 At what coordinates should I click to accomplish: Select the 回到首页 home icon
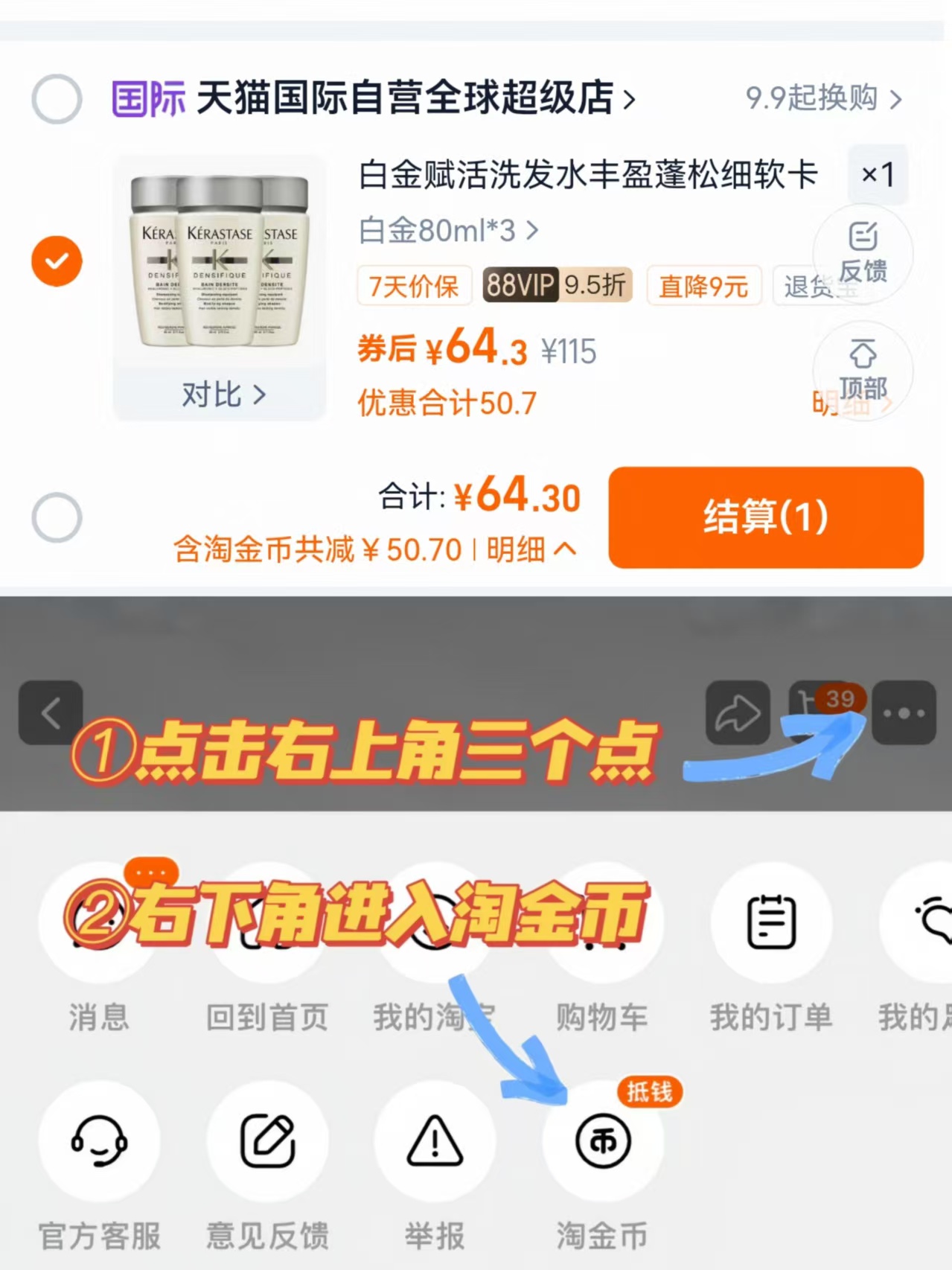coord(268,923)
